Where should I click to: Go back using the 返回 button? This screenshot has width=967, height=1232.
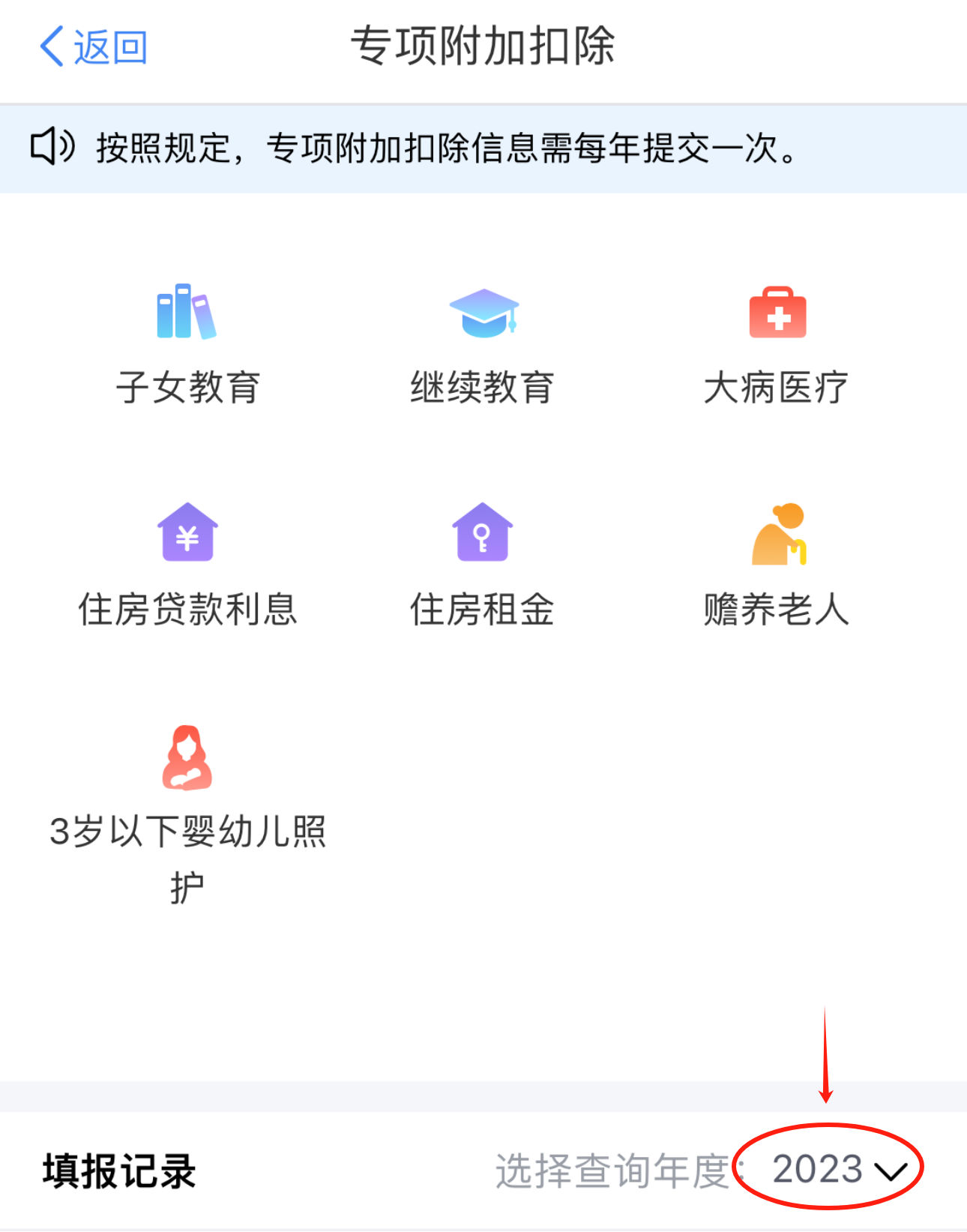[x=94, y=47]
